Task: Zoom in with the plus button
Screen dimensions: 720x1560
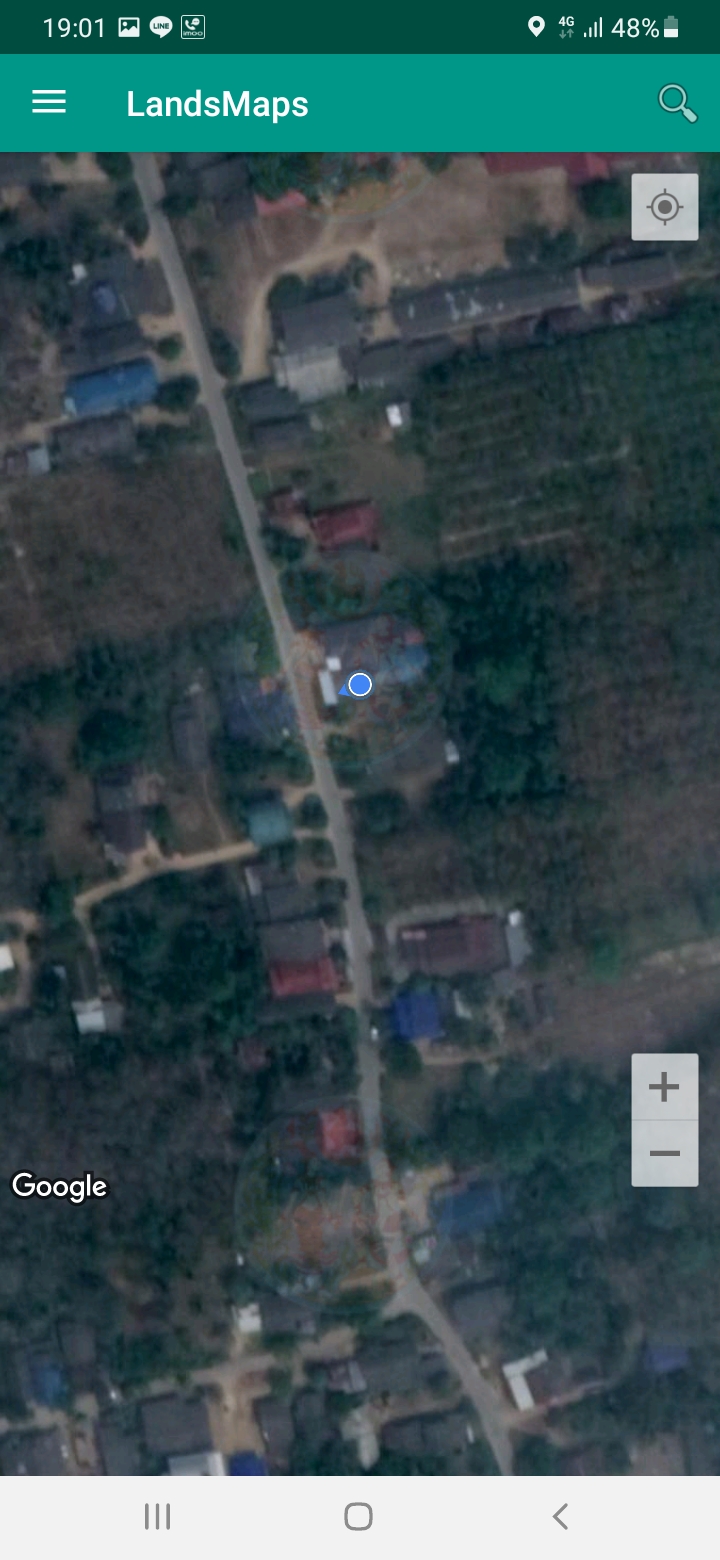Action: [x=665, y=1087]
